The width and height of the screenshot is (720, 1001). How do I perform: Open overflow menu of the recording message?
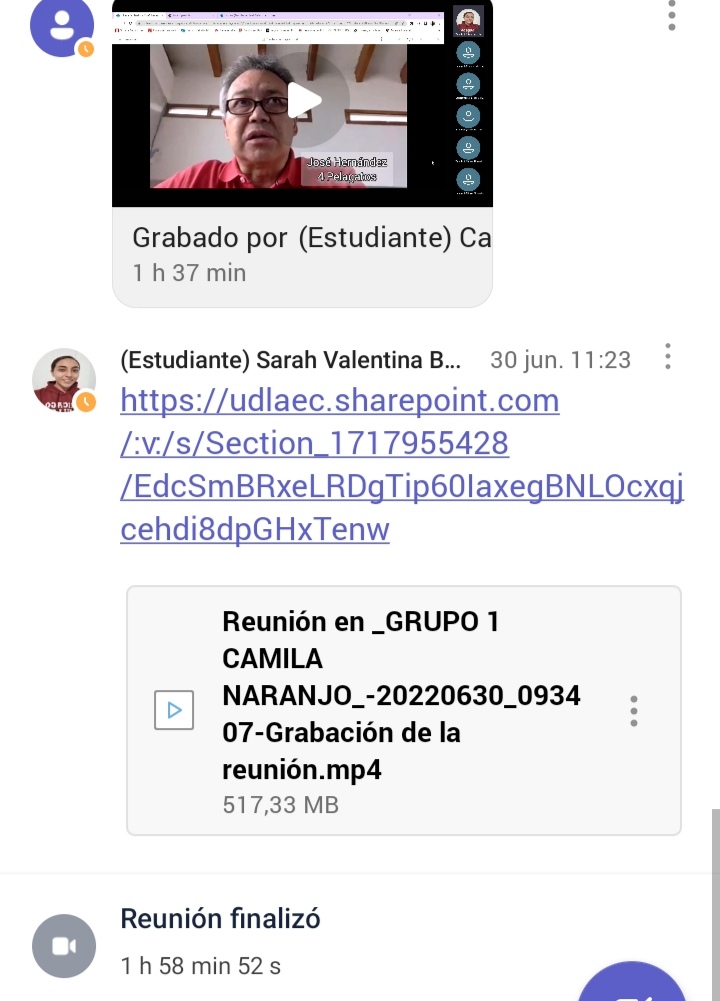(x=671, y=14)
